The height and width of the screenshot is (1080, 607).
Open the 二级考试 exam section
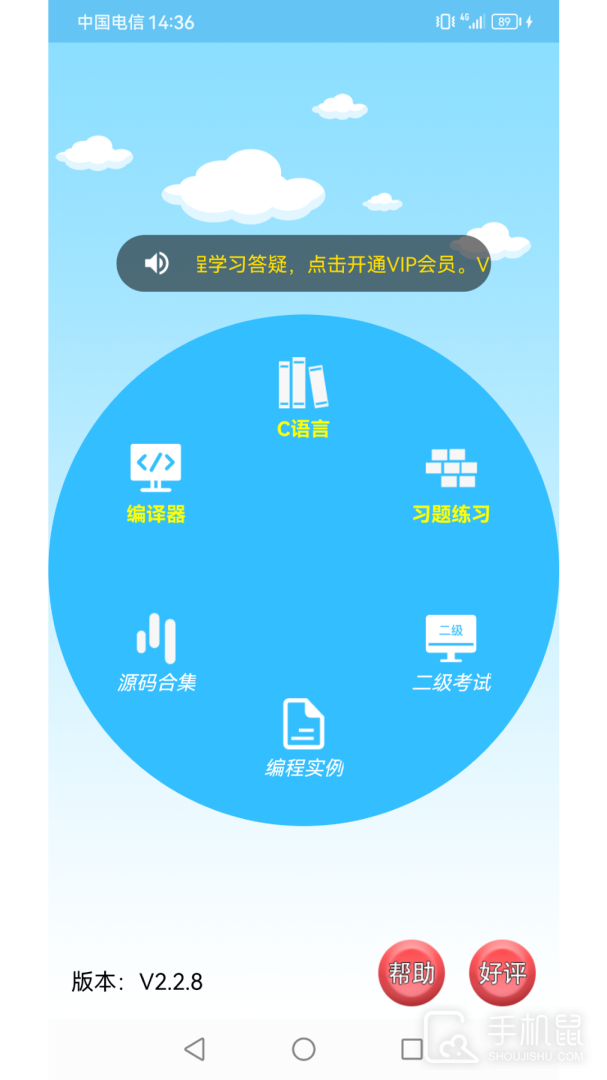point(451,653)
